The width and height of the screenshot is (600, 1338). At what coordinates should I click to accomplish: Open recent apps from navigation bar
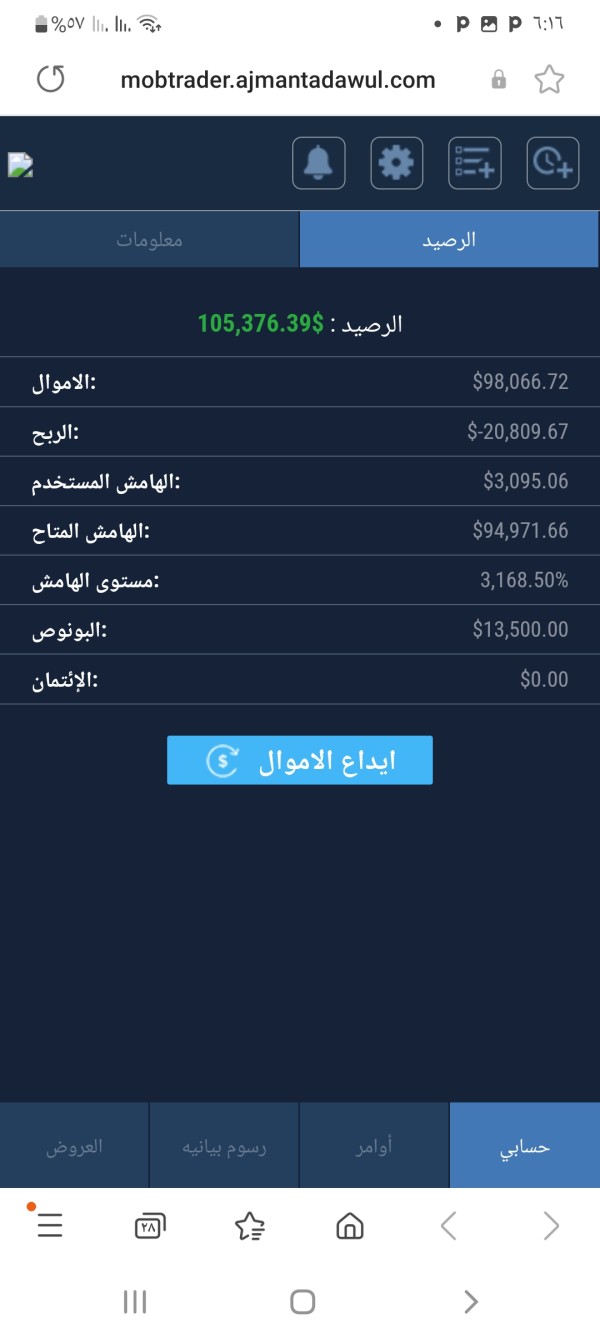click(134, 1301)
